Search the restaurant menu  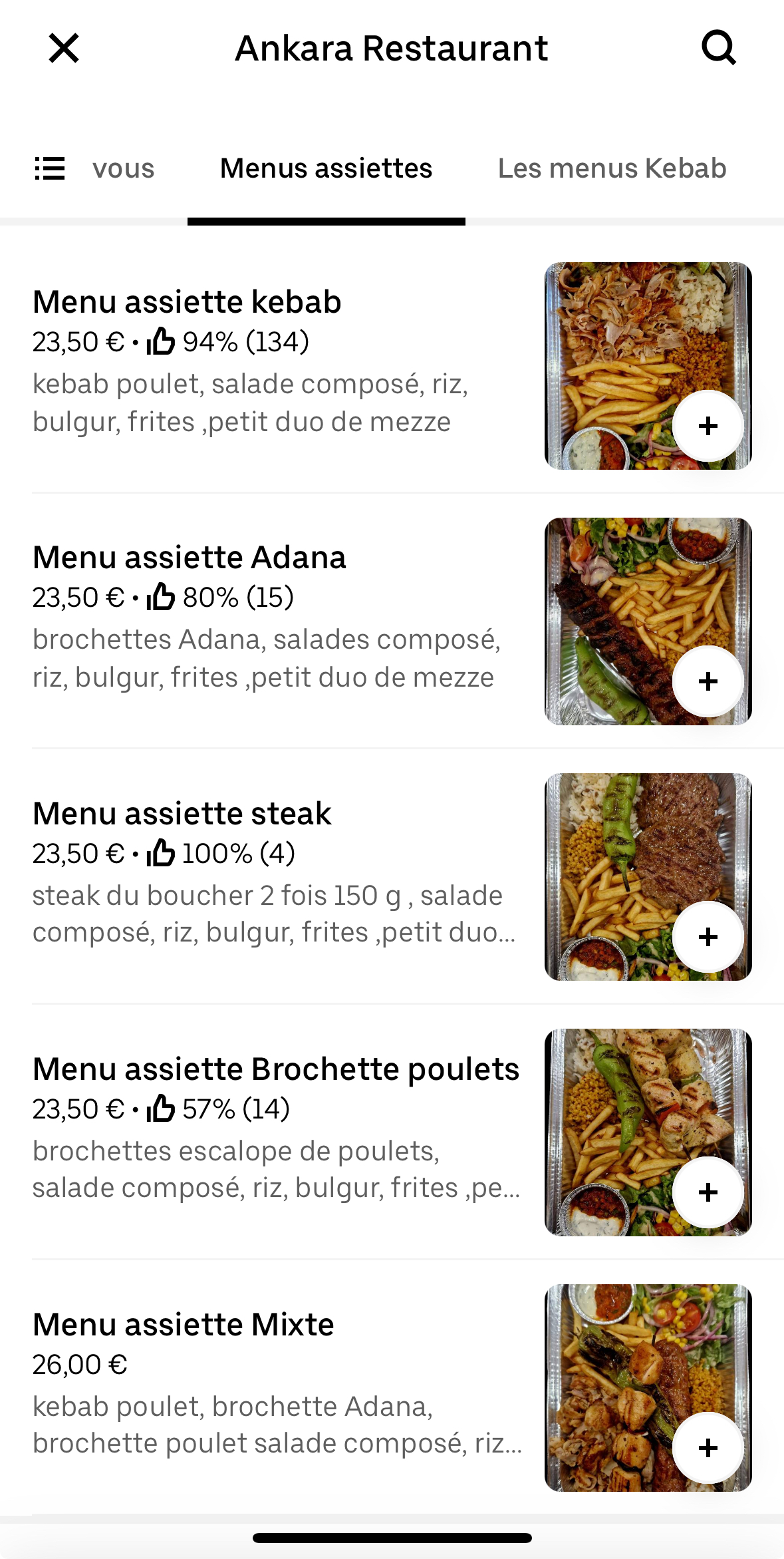[719, 48]
